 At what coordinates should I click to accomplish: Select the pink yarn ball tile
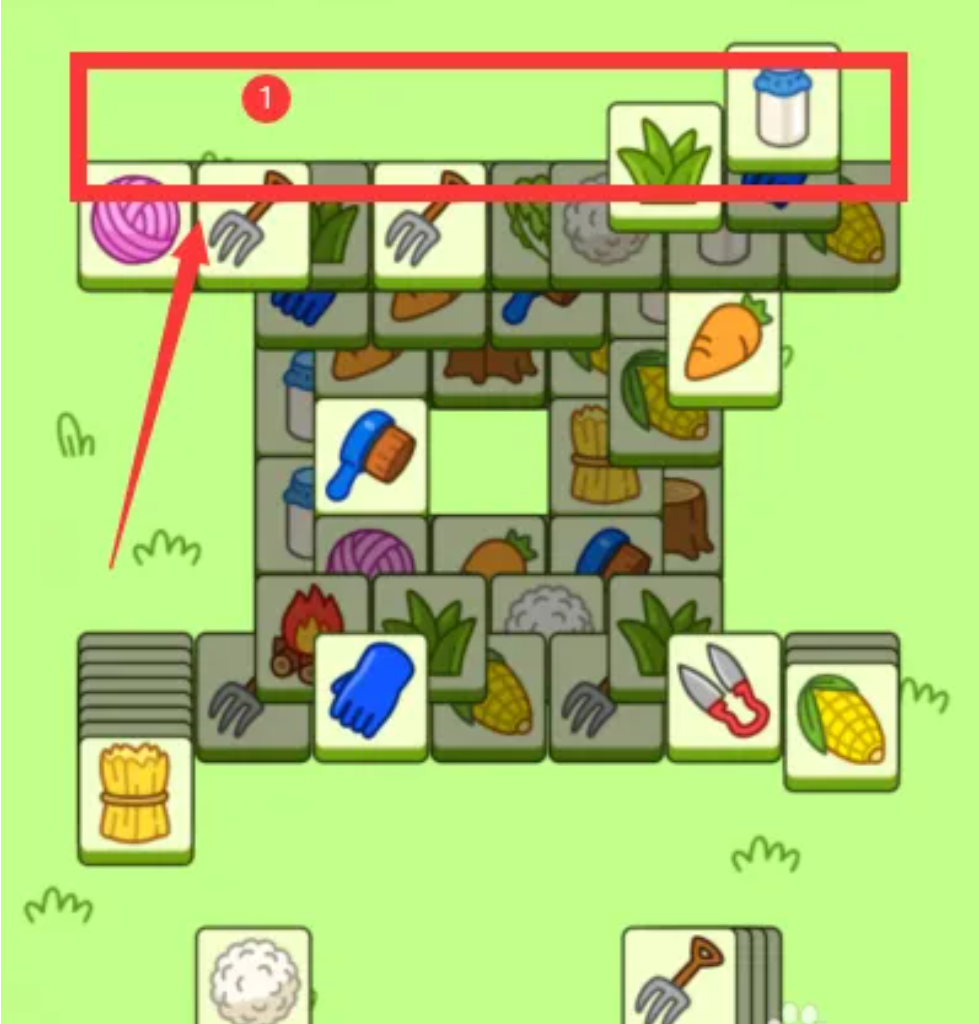coord(135,222)
